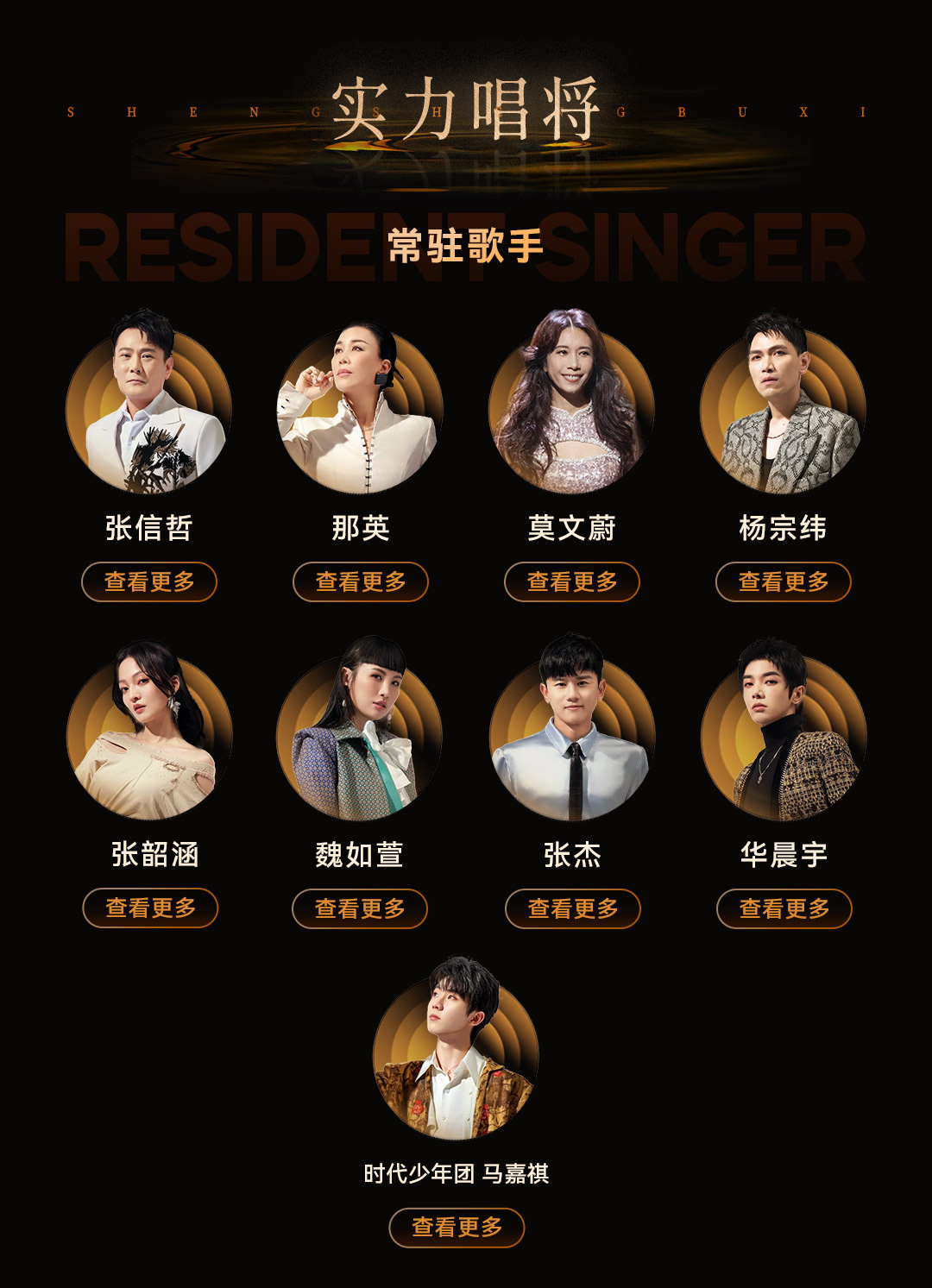Viewport: 932px width, 1288px height.
Task: Tap 查看更多 under 张信哲
Action: [x=149, y=582]
